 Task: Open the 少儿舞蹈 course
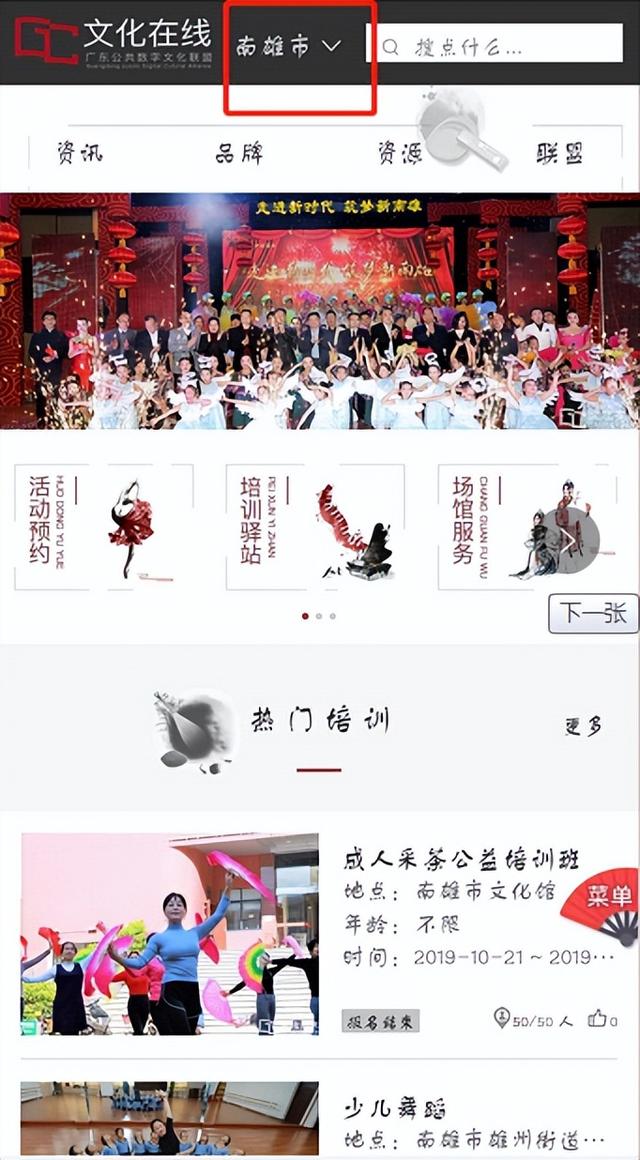(x=394, y=1108)
